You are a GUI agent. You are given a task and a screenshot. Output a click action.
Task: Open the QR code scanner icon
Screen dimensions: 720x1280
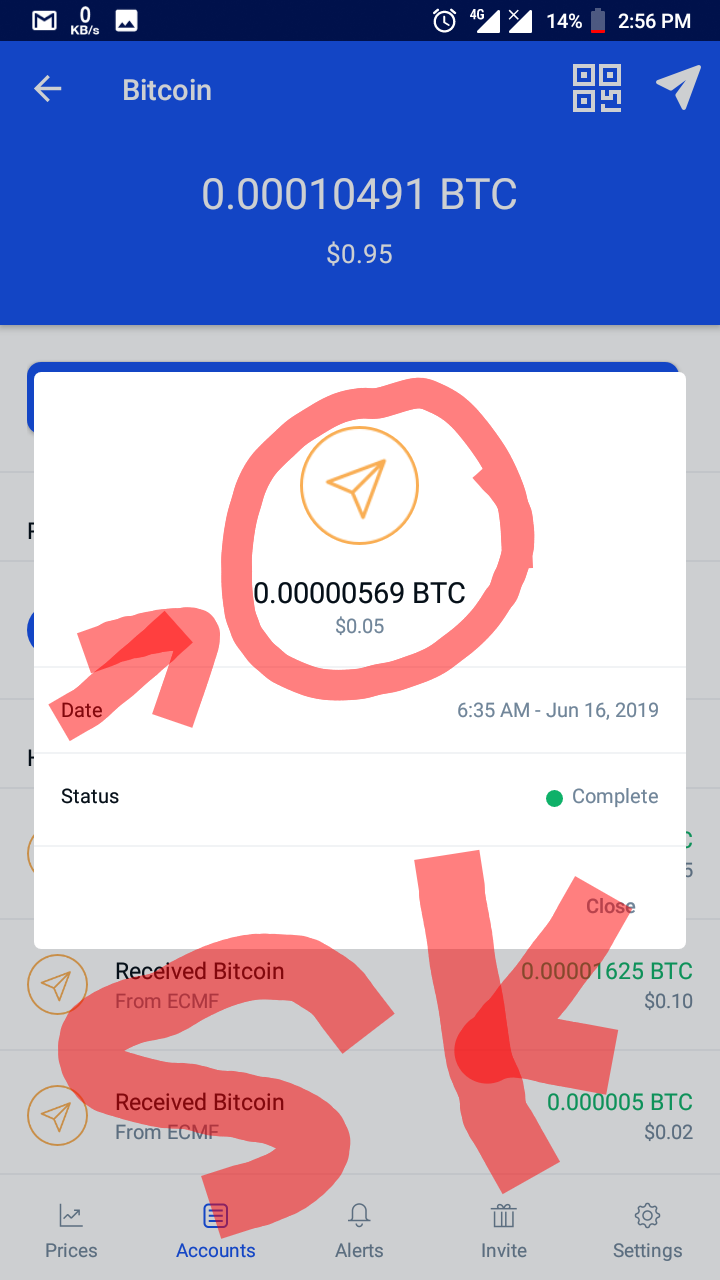pyautogui.click(x=596, y=89)
